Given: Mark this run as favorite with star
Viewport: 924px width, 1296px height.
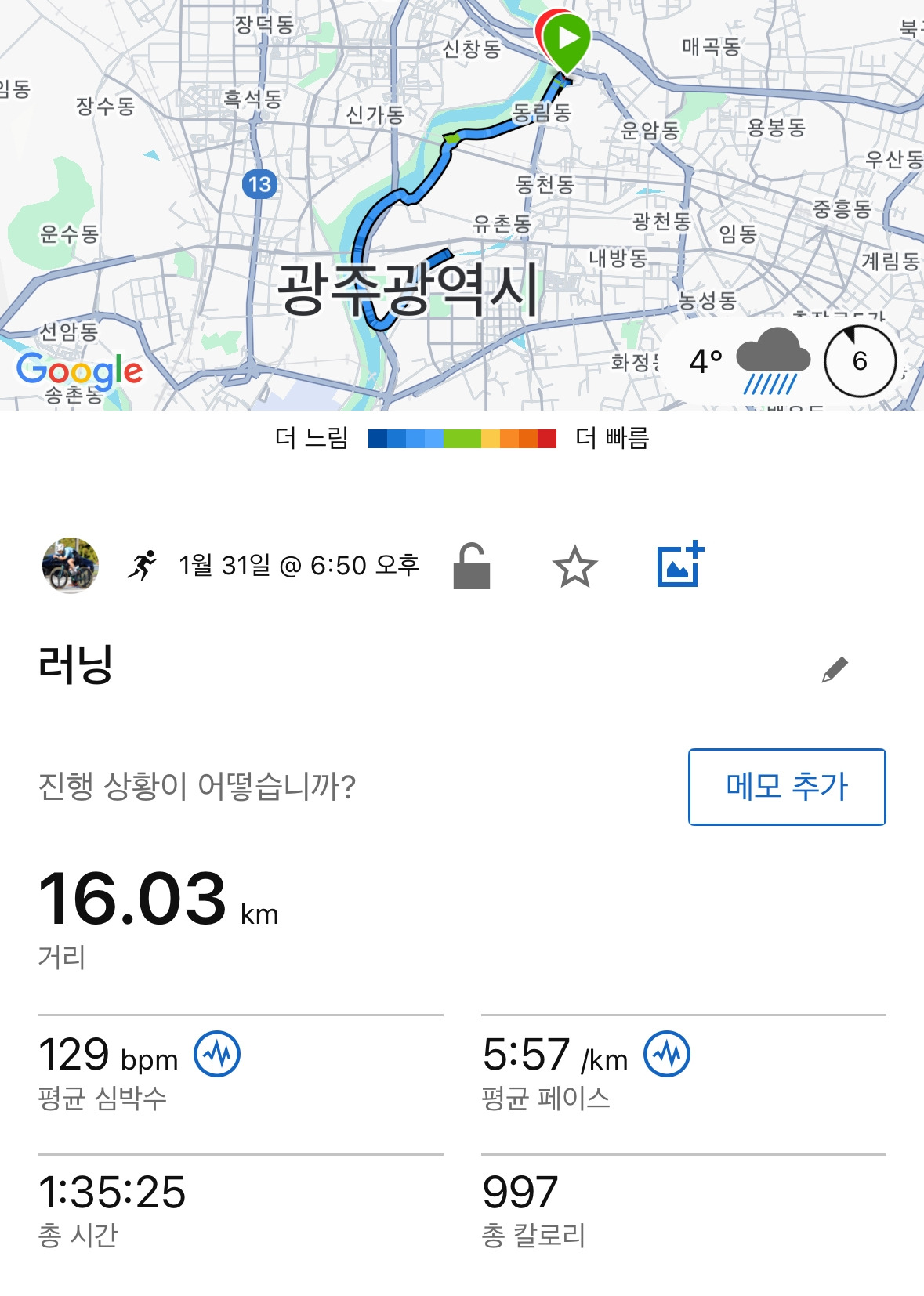Looking at the screenshot, I should click(x=574, y=567).
